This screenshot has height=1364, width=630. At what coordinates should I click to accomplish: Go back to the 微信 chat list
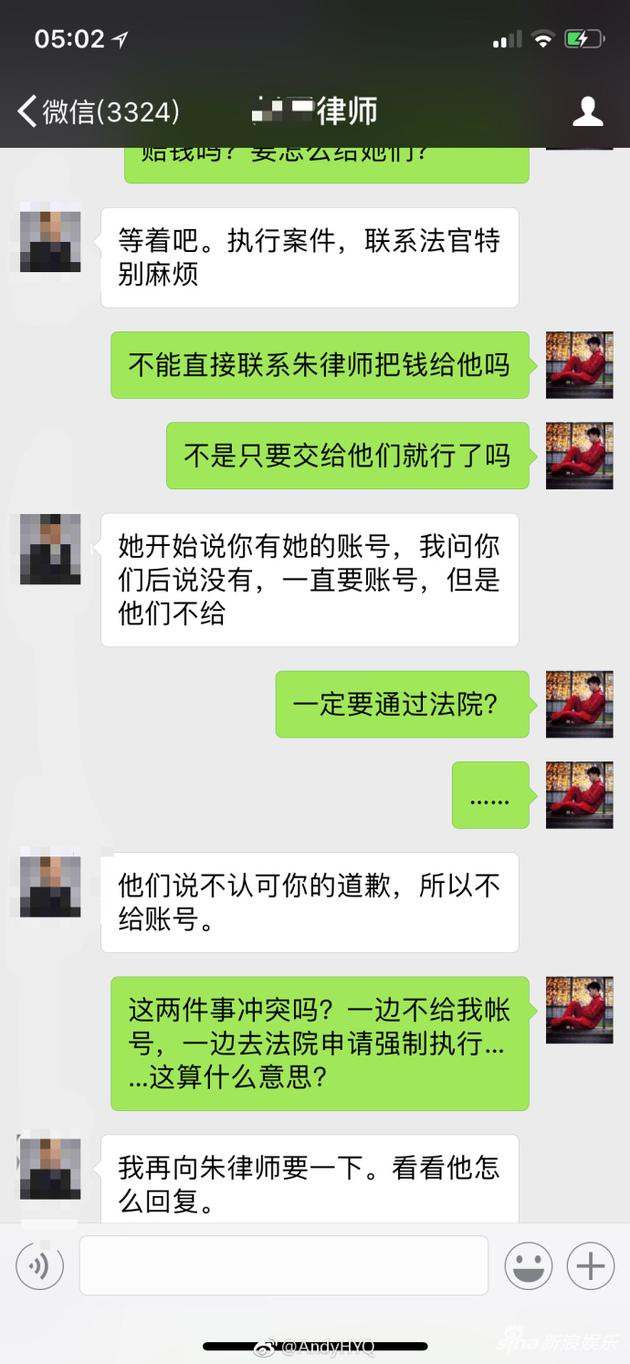pos(98,111)
